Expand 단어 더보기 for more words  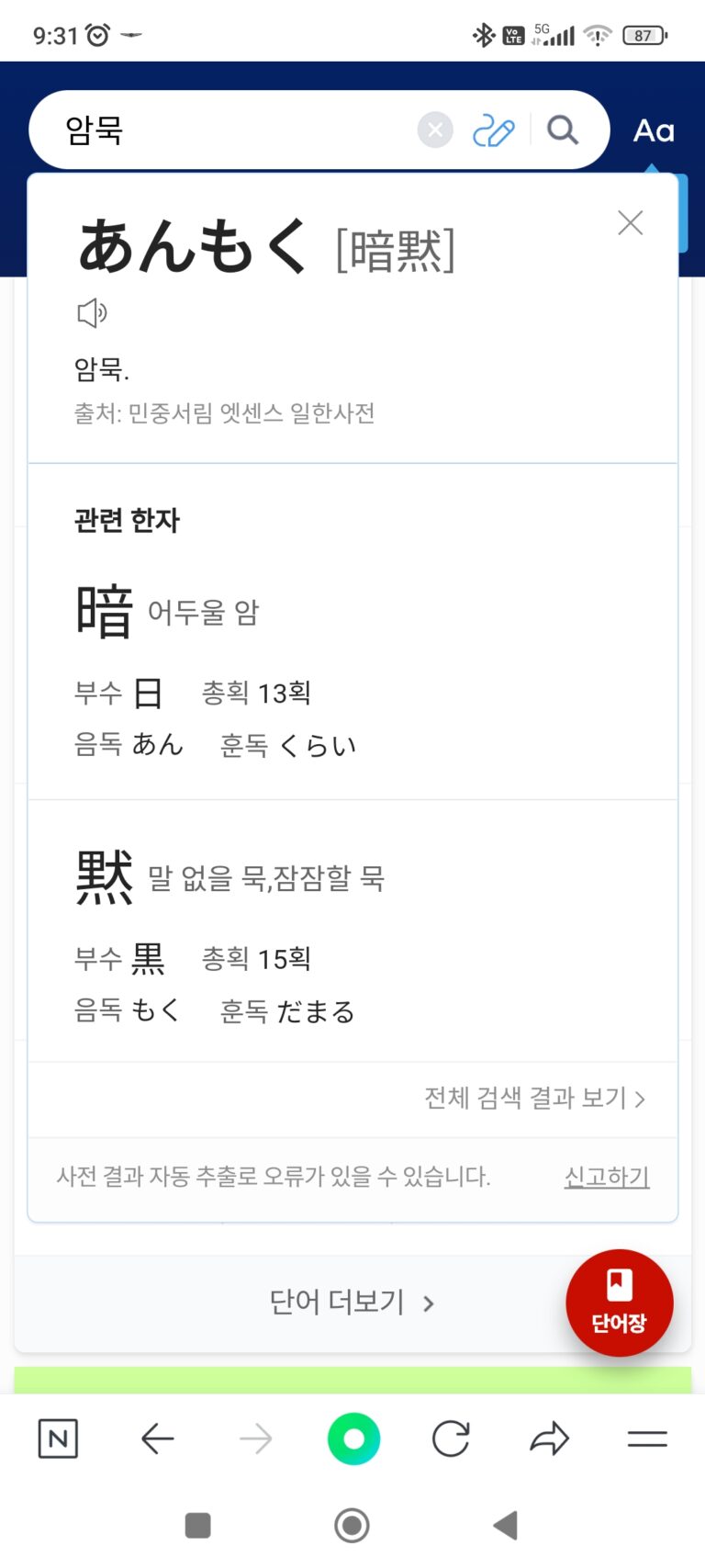(352, 1302)
